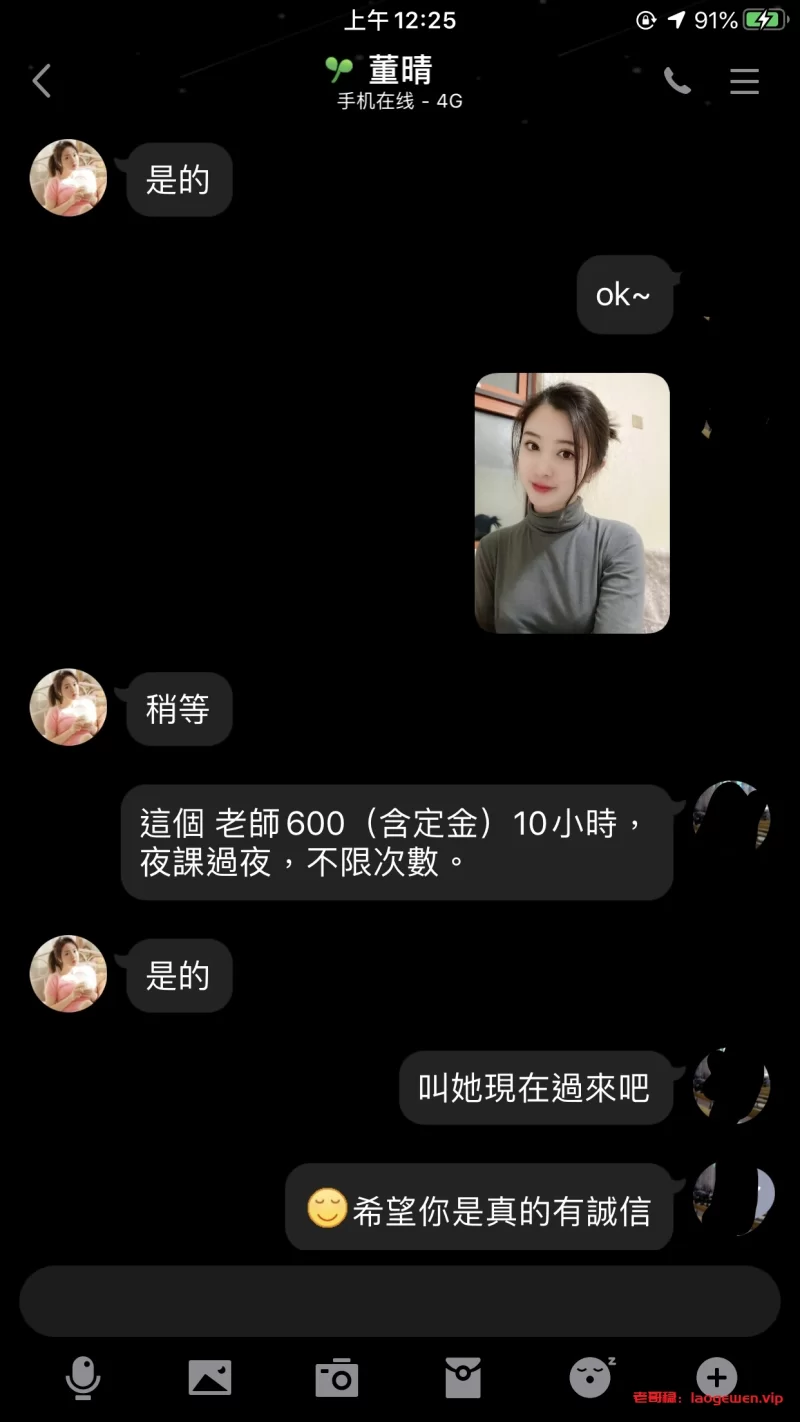Screen dimensions: 800x1422
Task: Start a voice call with 董晴
Action: pos(677,81)
